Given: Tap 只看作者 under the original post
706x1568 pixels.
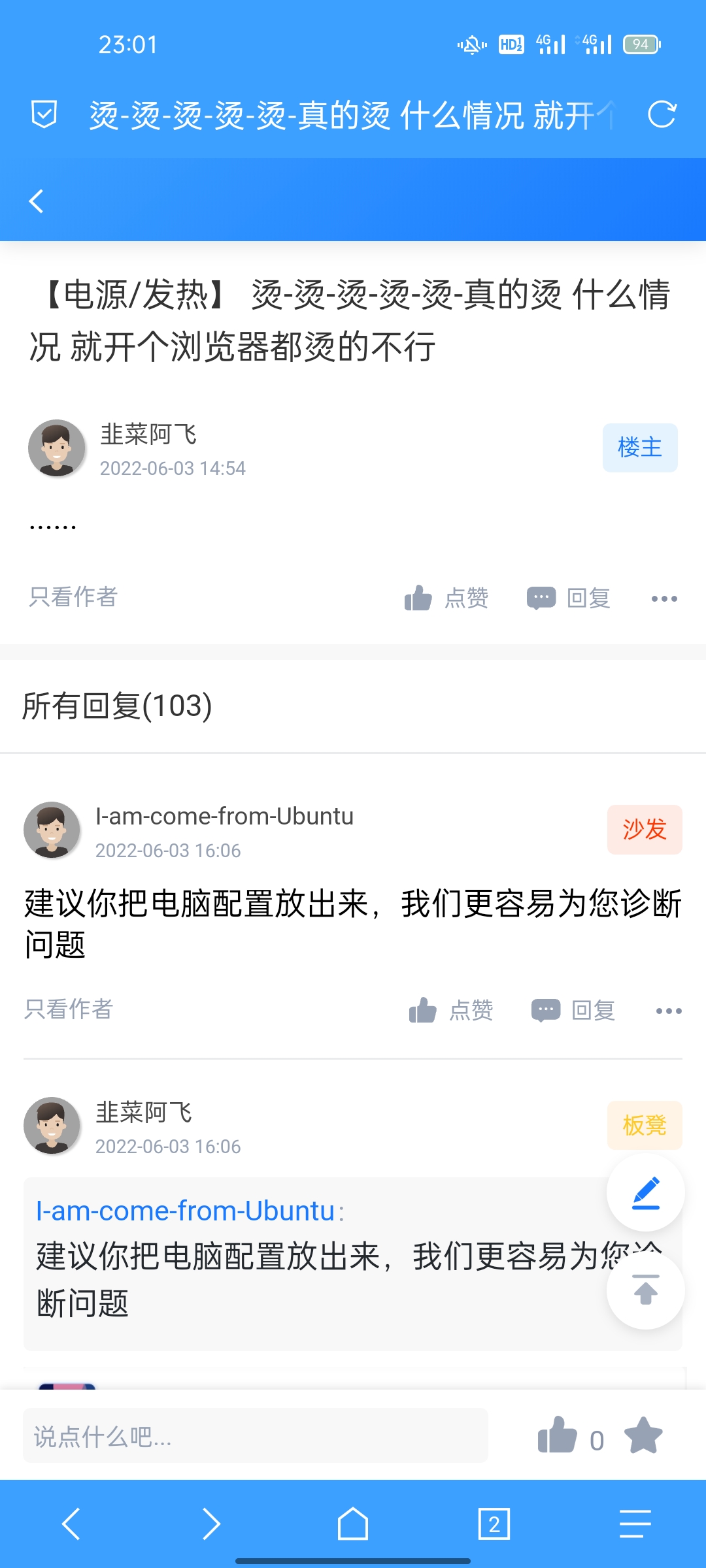Looking at the screenshot, I should coord(73,596).
